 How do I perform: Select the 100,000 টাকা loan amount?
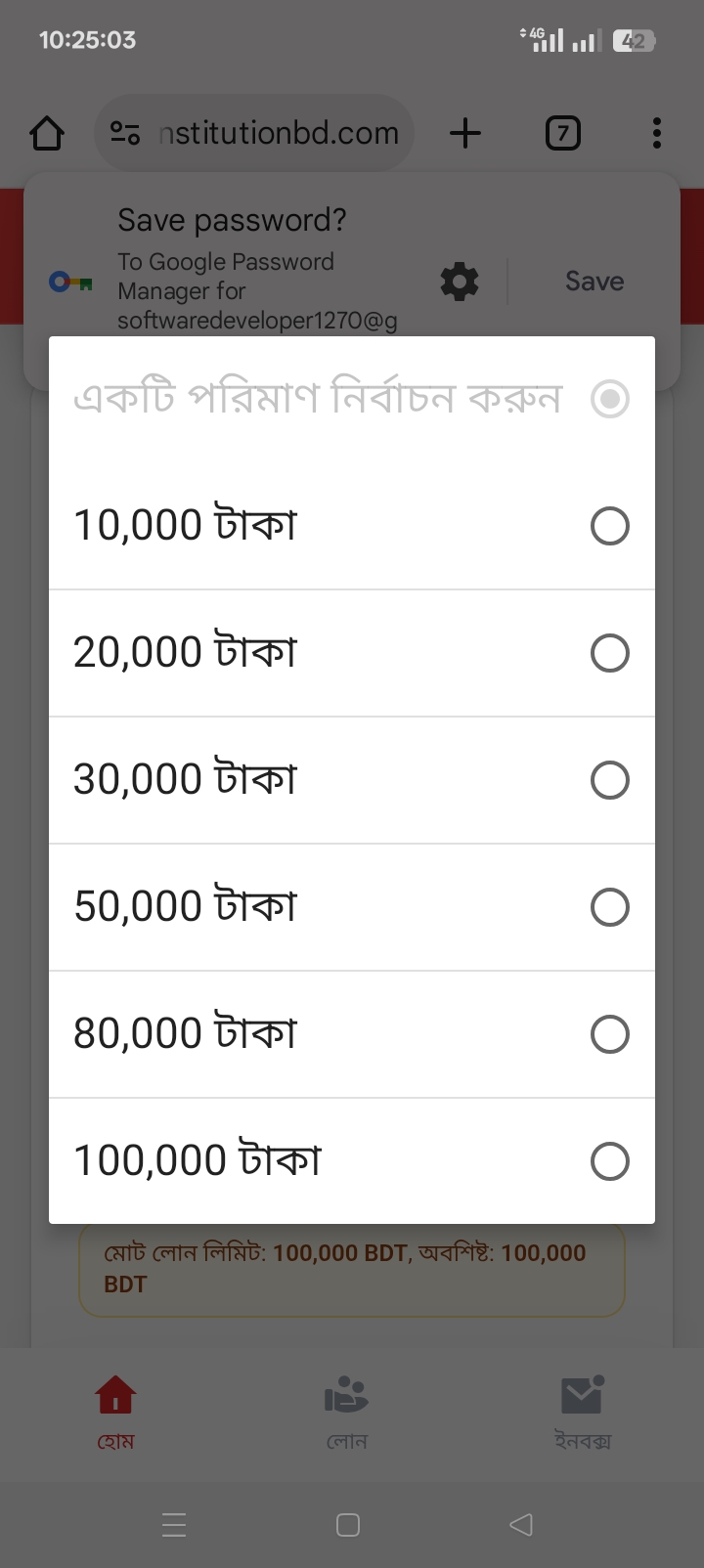pos(352,1161)
